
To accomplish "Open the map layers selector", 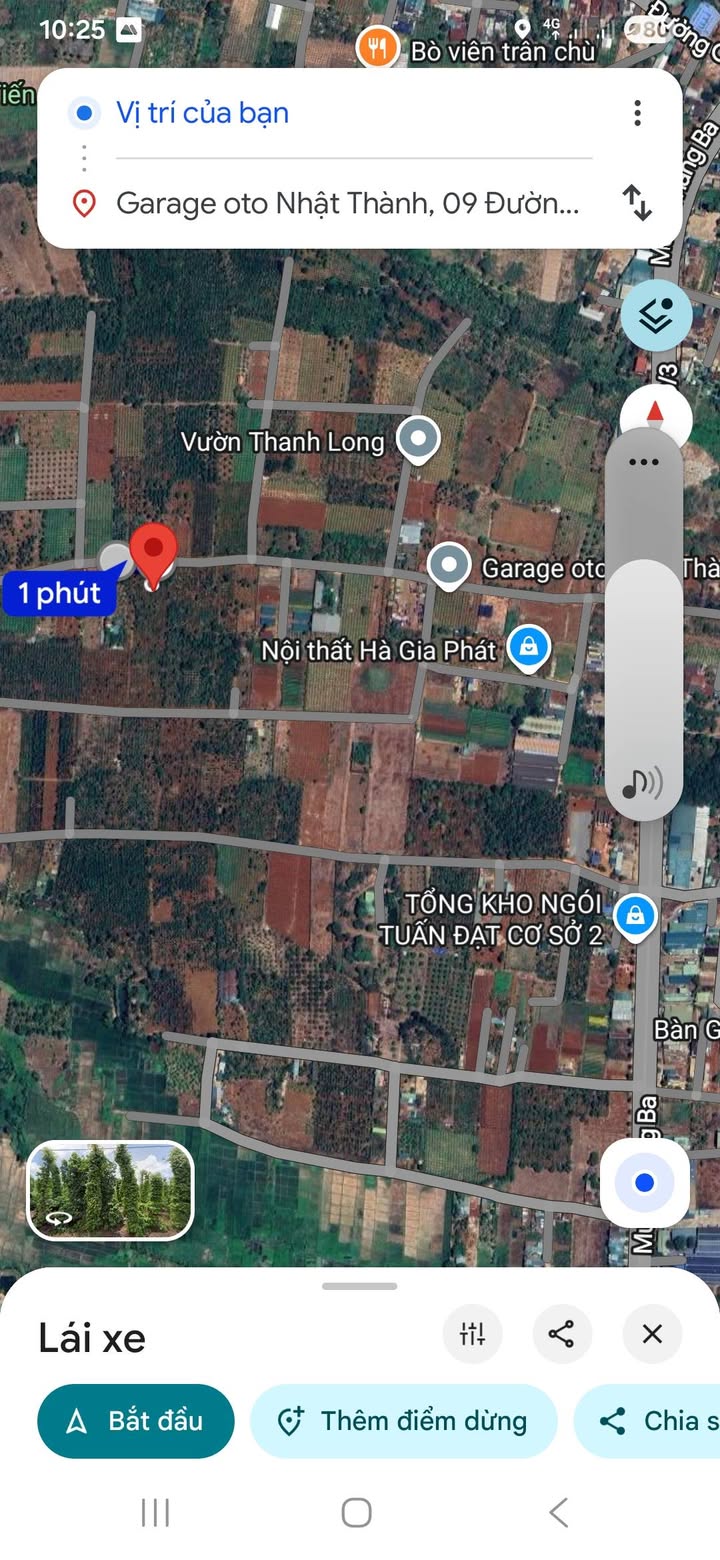I will point(656,315).
